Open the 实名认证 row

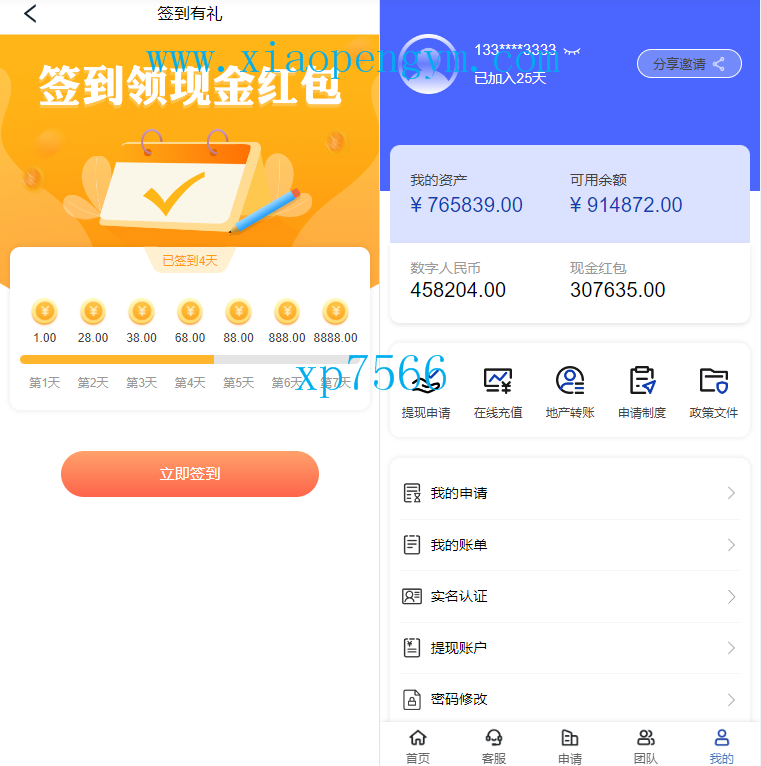pyautogui.click(x=569, y=596)
